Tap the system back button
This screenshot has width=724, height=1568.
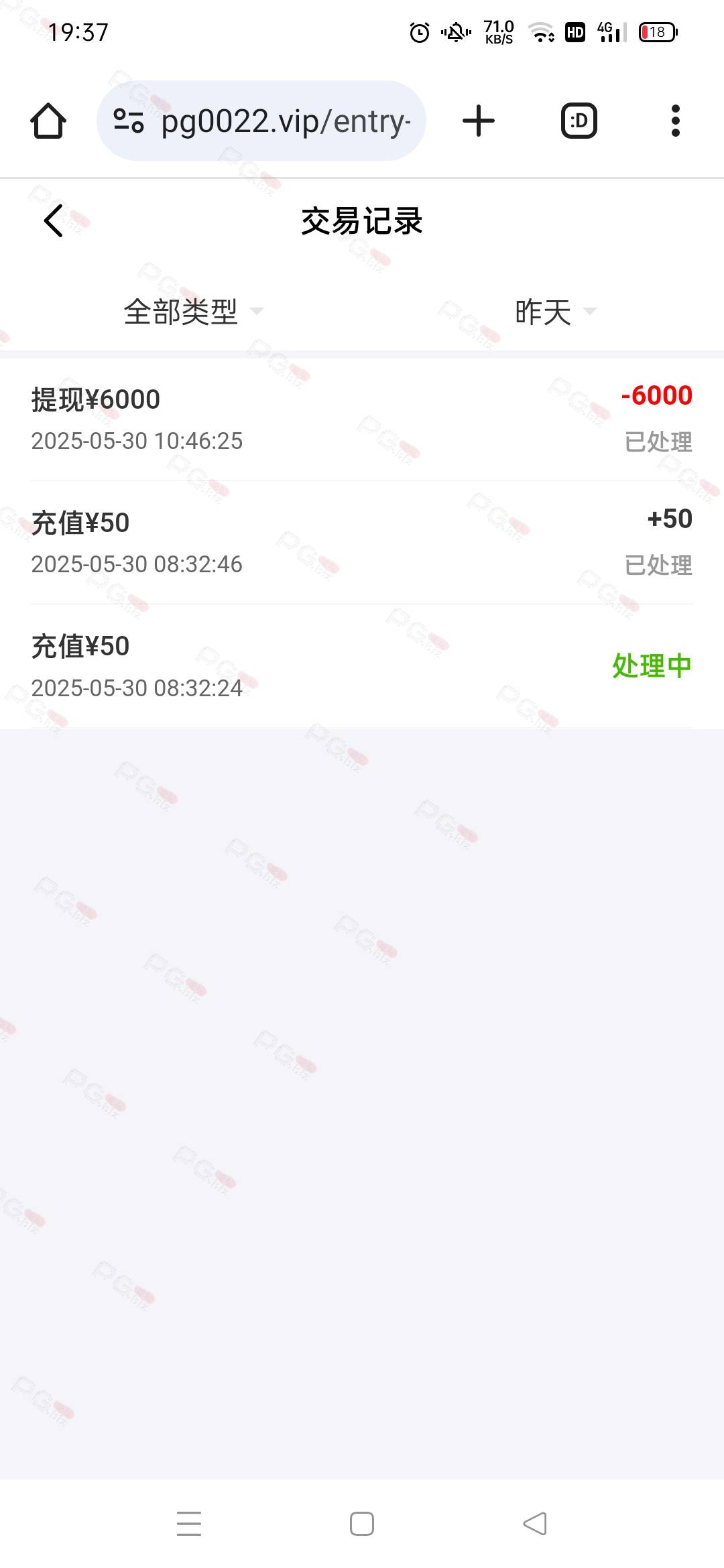point(535,1523)
